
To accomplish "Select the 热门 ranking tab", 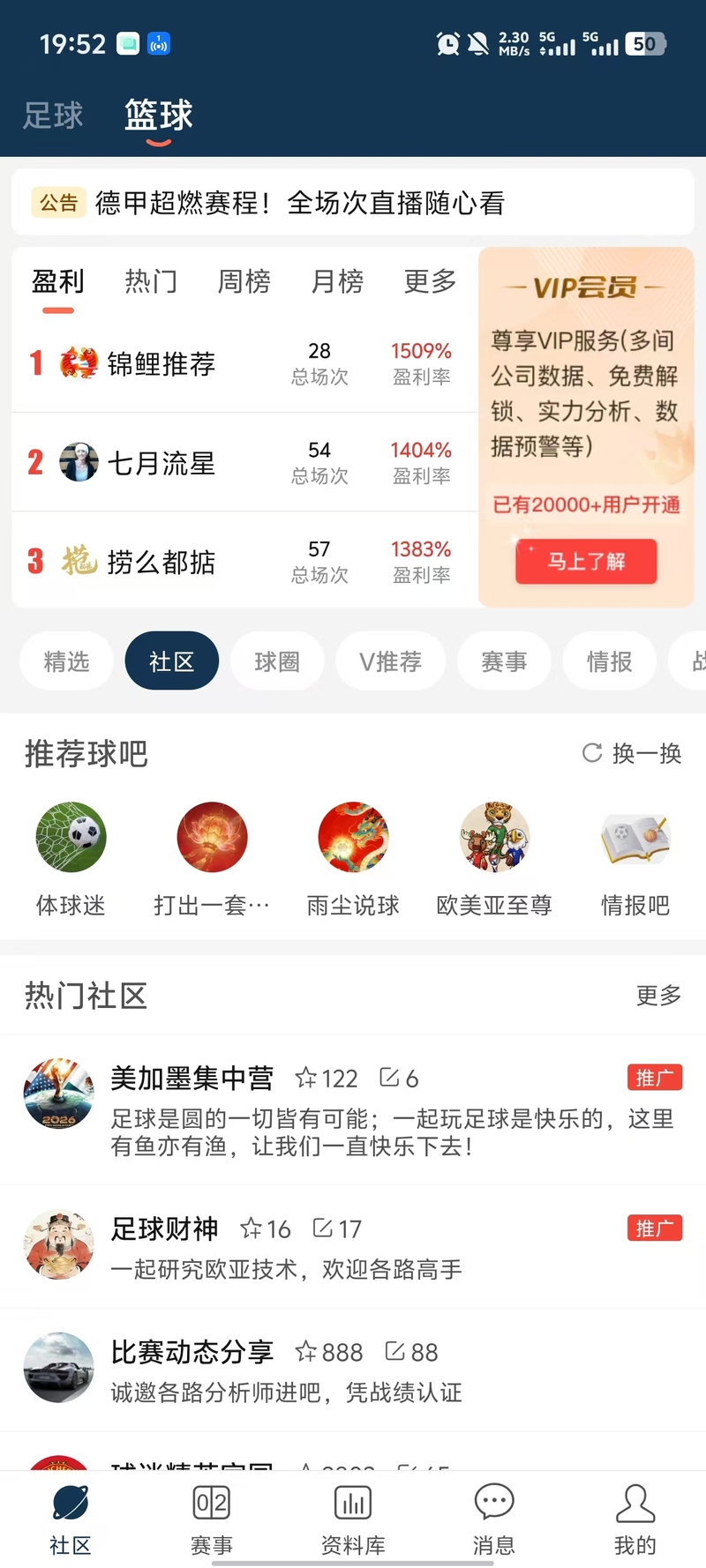I will [151, 282].
